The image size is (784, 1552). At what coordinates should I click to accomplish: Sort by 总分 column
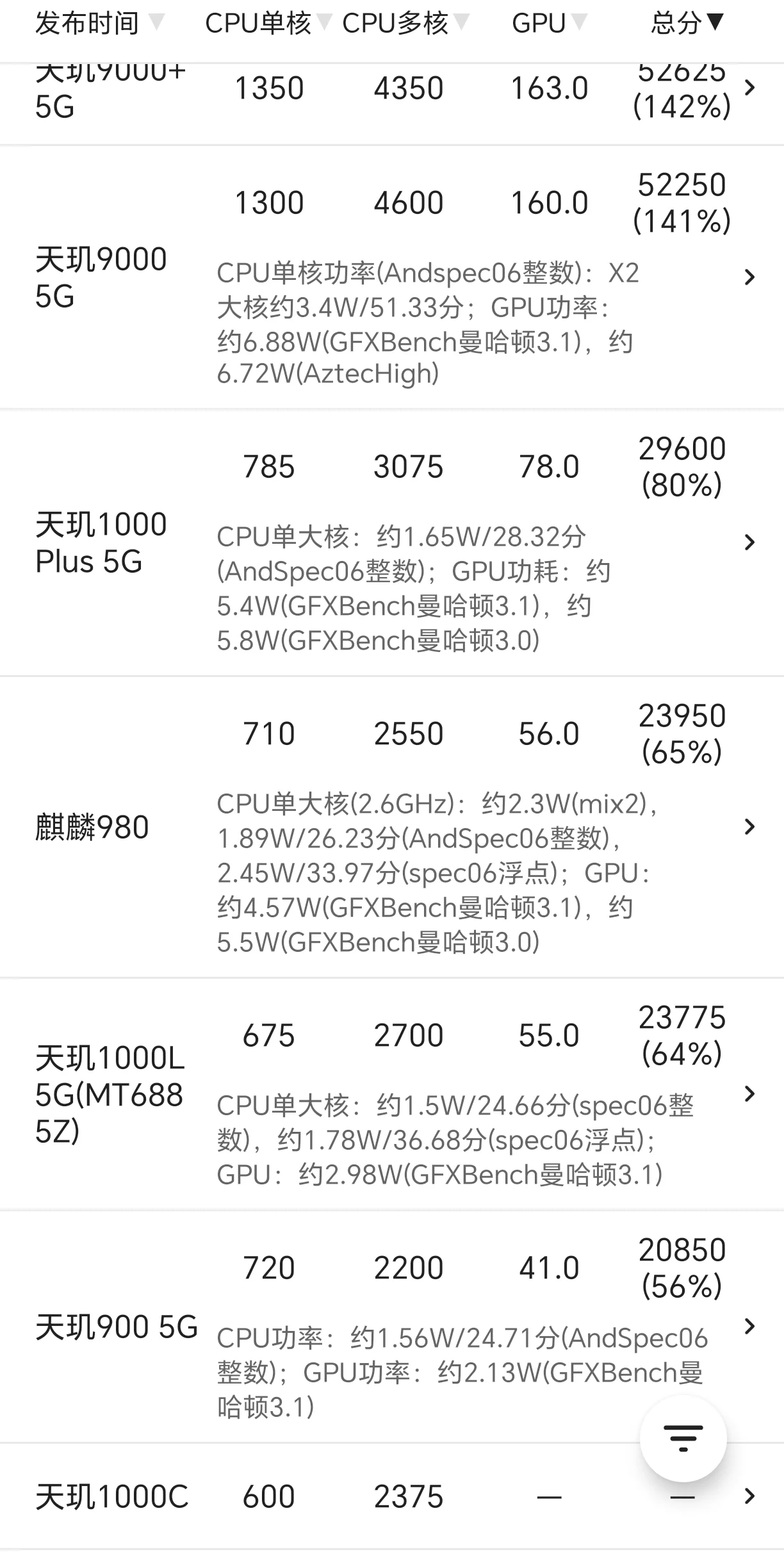(x=687, y=24)
